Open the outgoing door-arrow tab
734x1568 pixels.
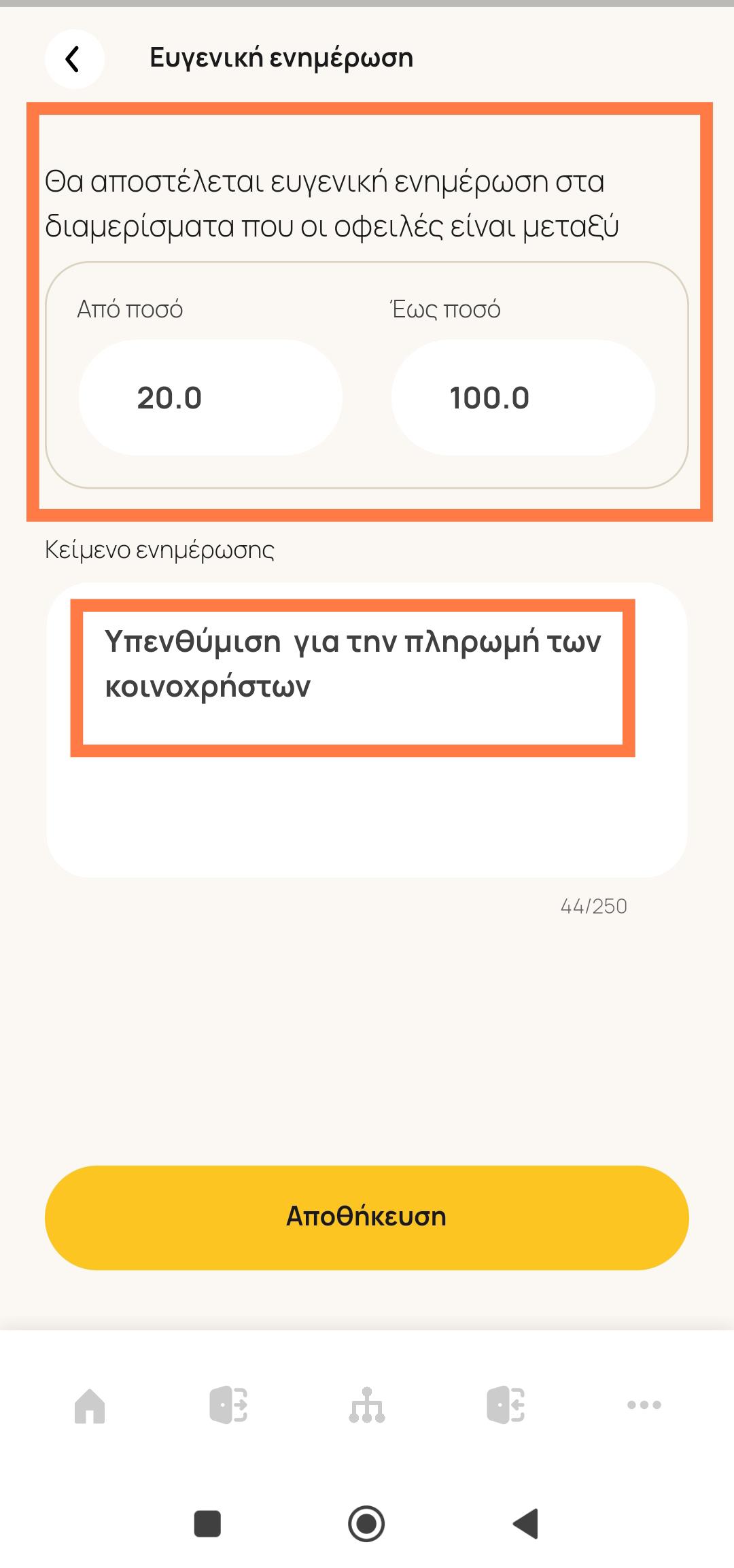[x=228, y=1405]
